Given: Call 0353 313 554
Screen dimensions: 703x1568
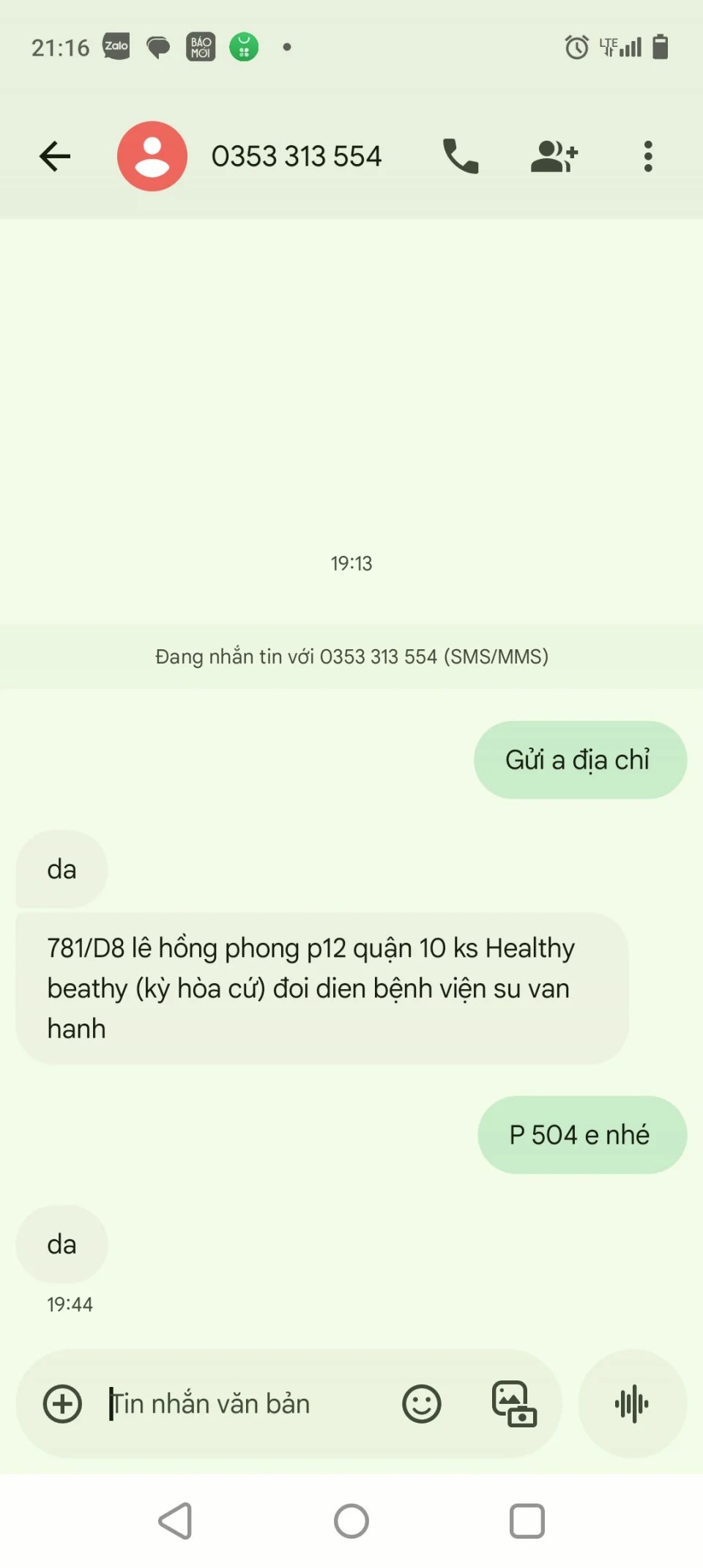Looking at the screenshot, I should point(461,156).
